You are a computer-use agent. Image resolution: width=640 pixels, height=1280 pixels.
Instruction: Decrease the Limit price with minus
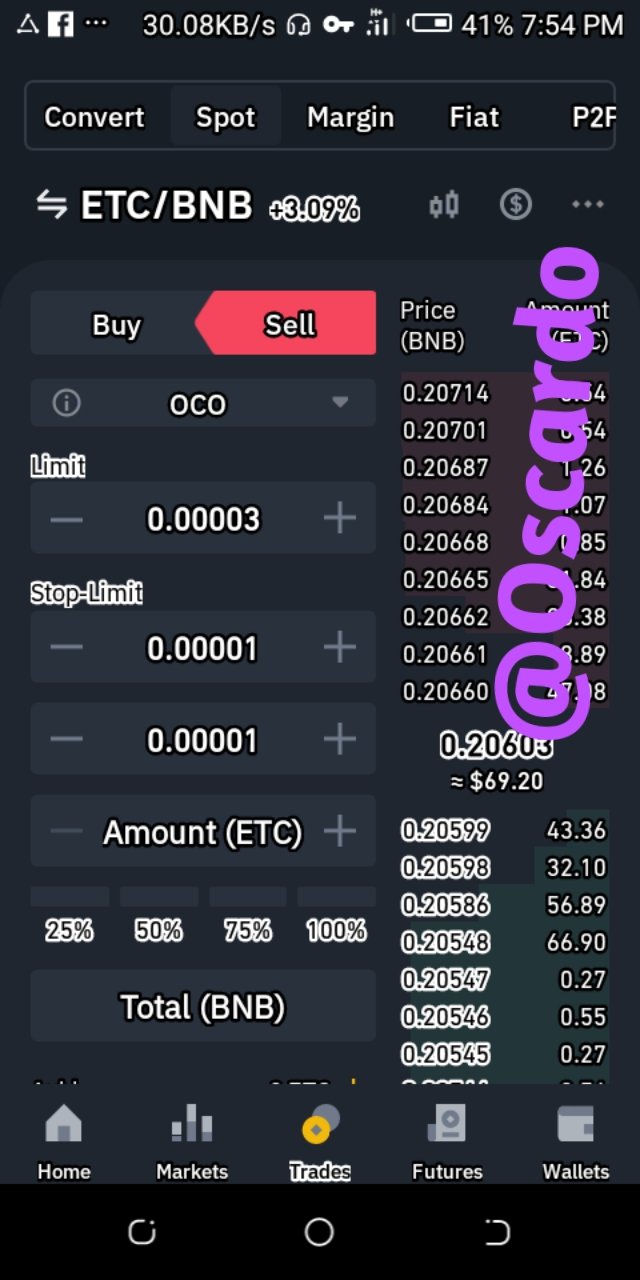click(x=66, y=519)
